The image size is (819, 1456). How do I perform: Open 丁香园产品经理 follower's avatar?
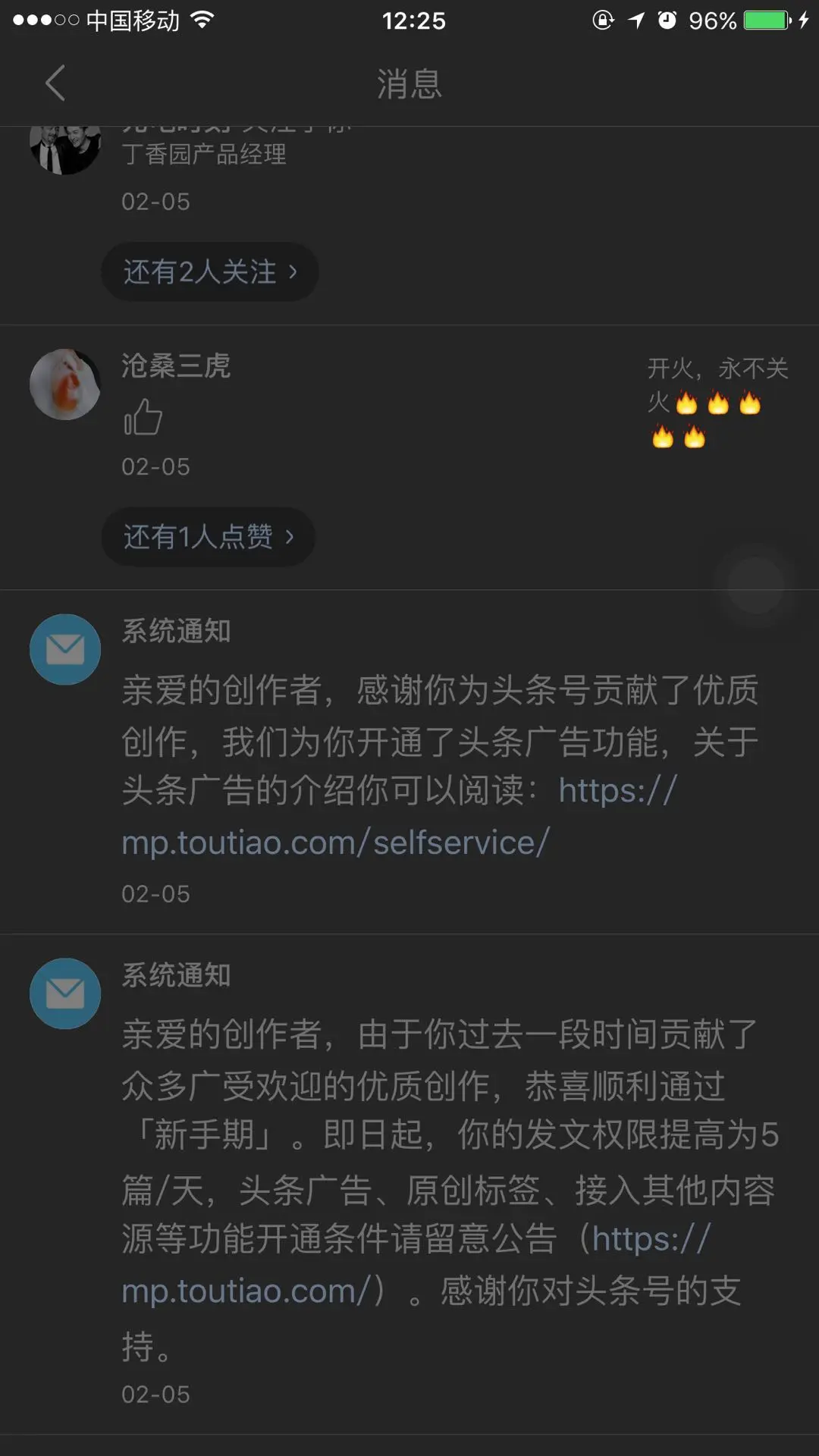[x=65, y=149]
